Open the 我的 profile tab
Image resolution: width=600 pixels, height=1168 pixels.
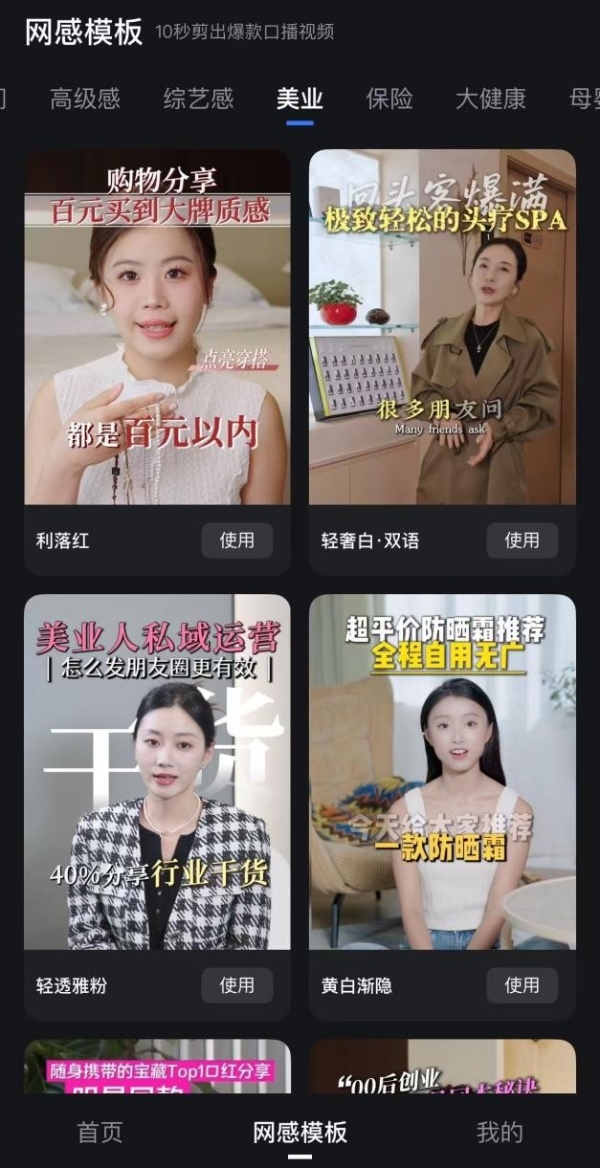(499, 1132)
